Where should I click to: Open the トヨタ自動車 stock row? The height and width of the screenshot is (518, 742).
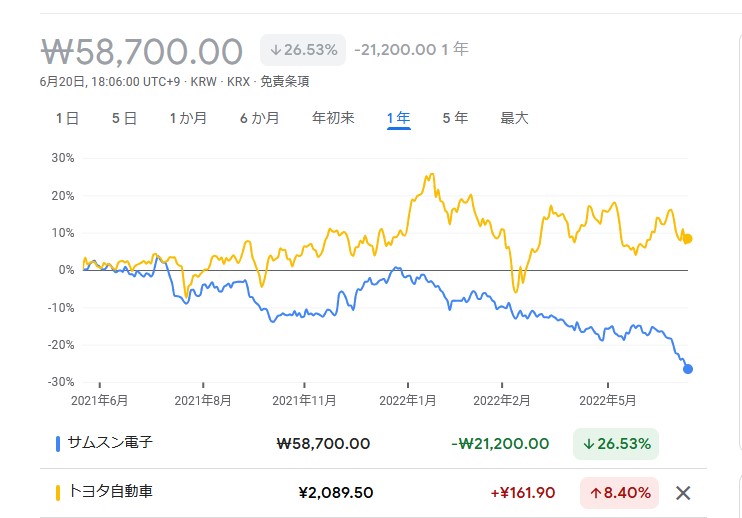[112, 492]
